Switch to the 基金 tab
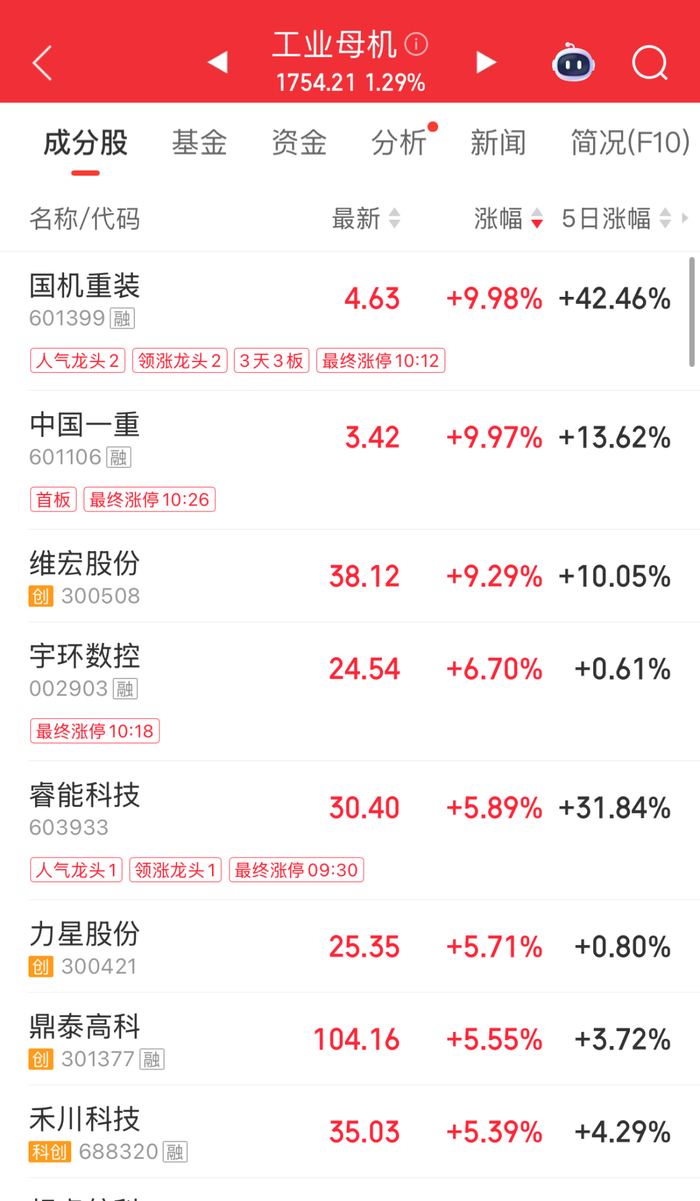Screen dimensions: 700x1201 click(x=199, y=143)
